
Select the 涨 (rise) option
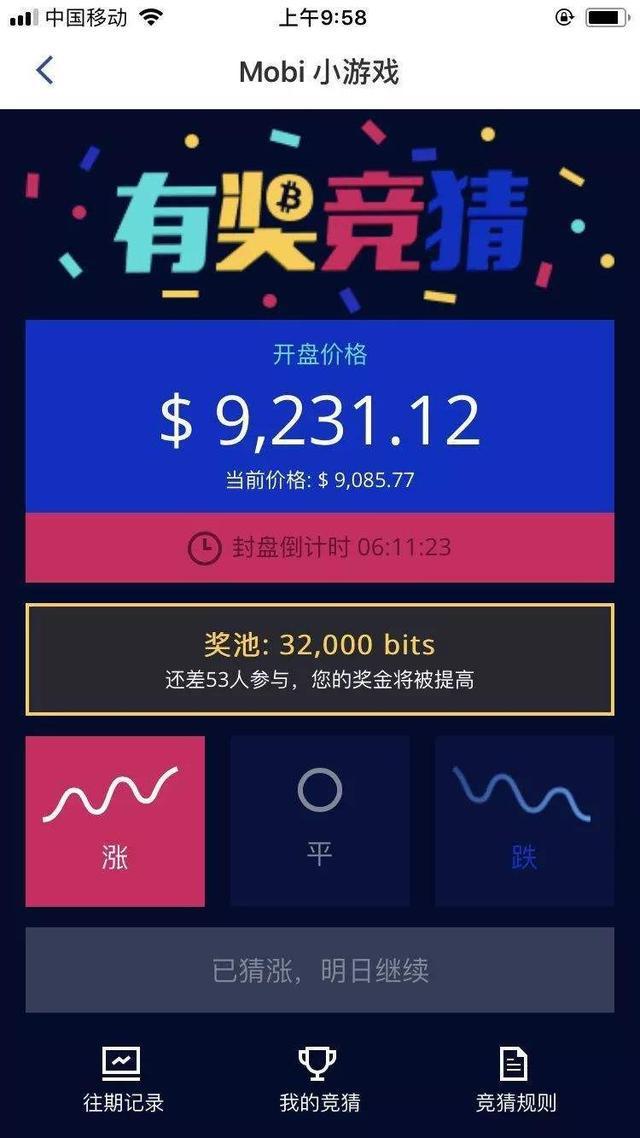pyautogui.click(x=115, y=821)
